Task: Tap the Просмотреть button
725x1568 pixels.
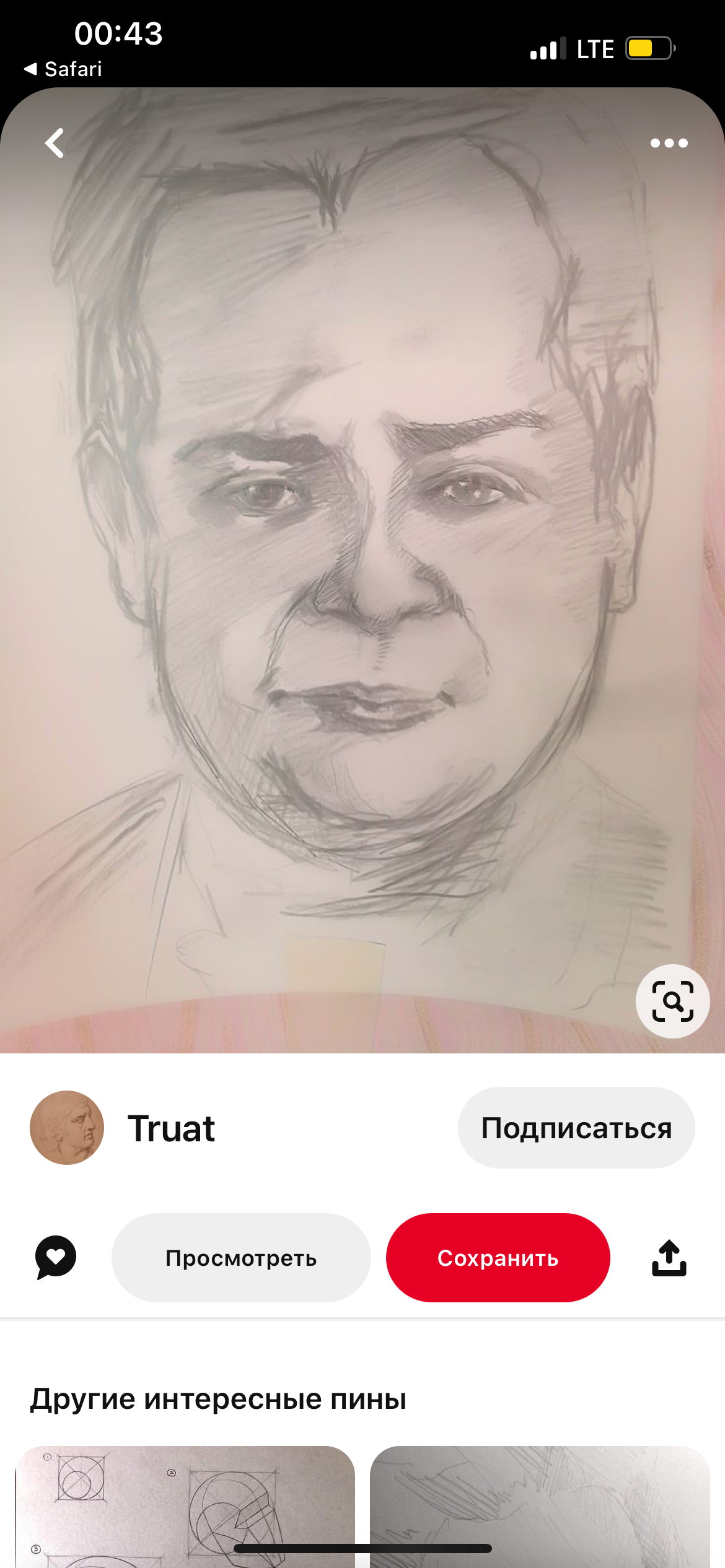Action: tap(241, 1258)
